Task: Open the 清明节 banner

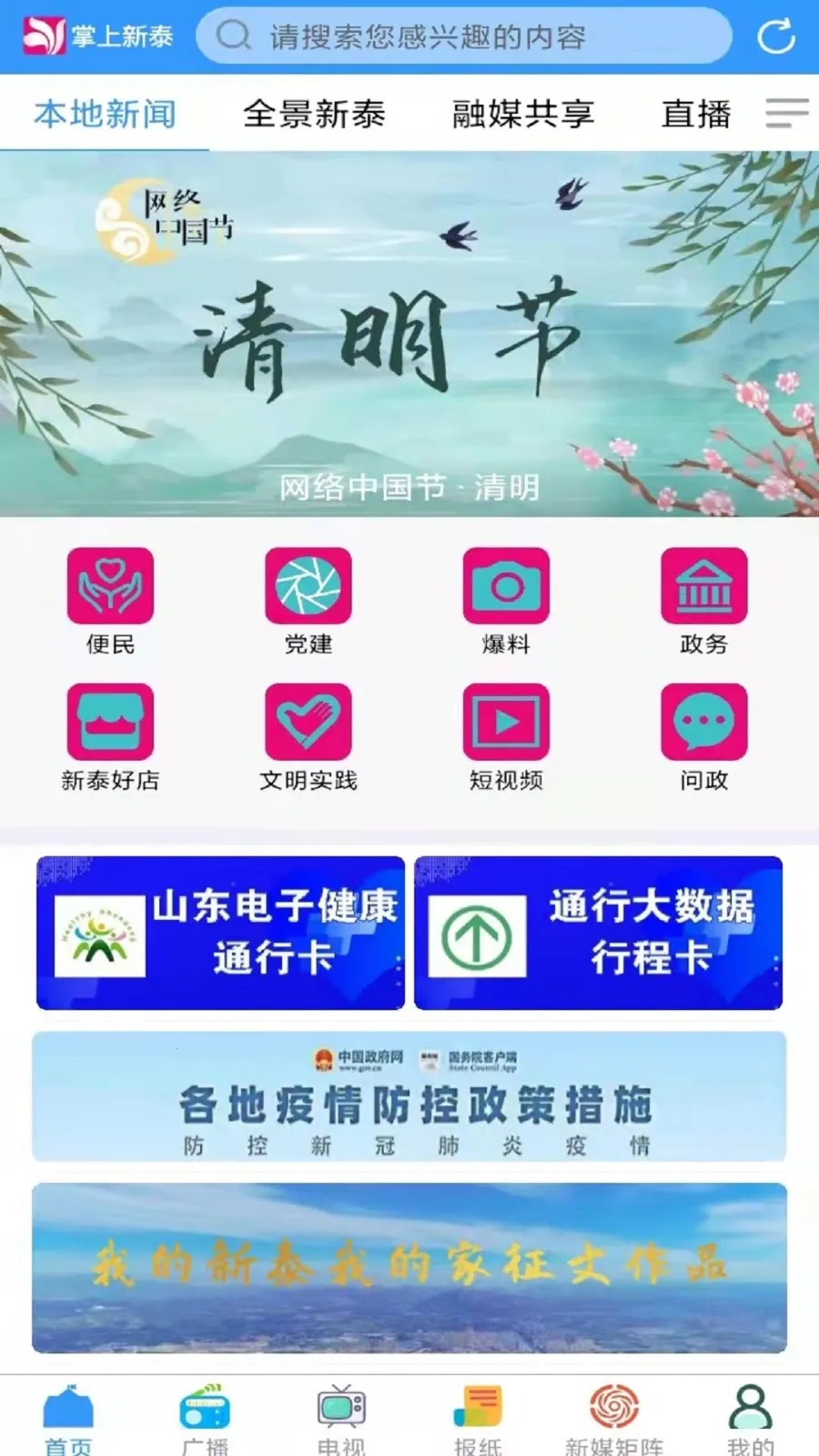Action: pyautogui.click(x=409, y=334)
